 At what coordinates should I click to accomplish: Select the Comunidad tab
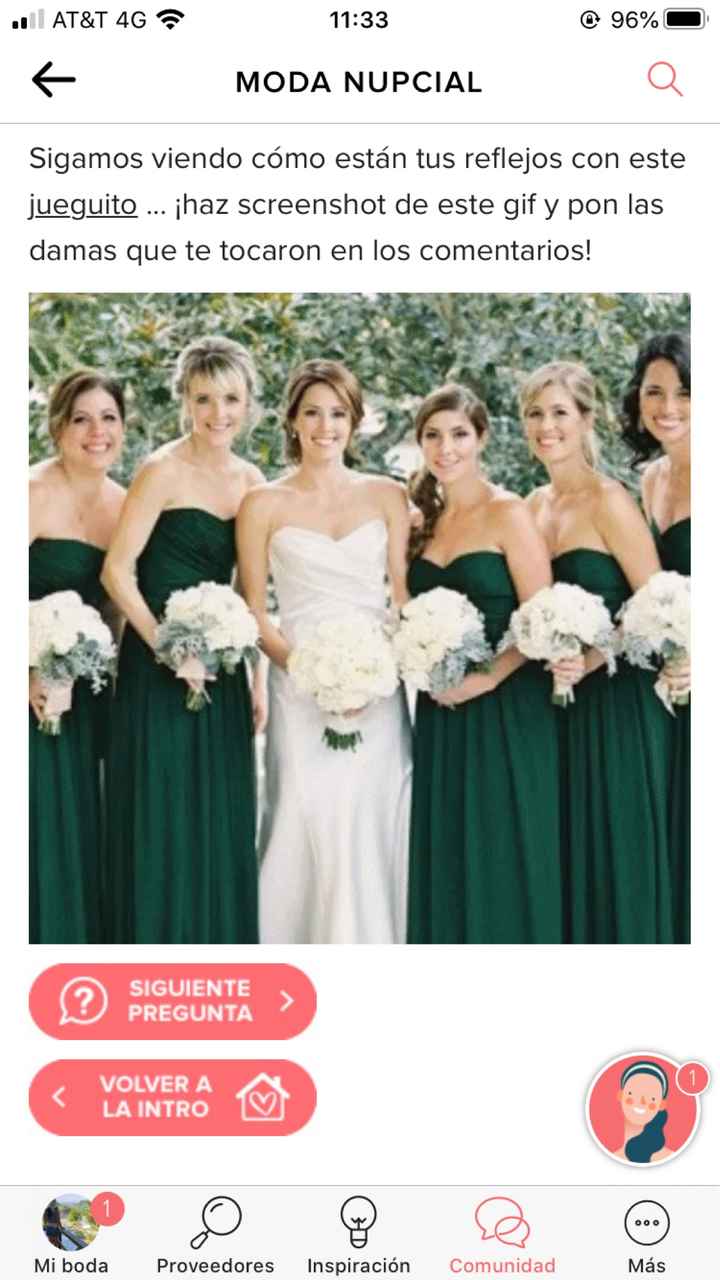coord(502,1235)
